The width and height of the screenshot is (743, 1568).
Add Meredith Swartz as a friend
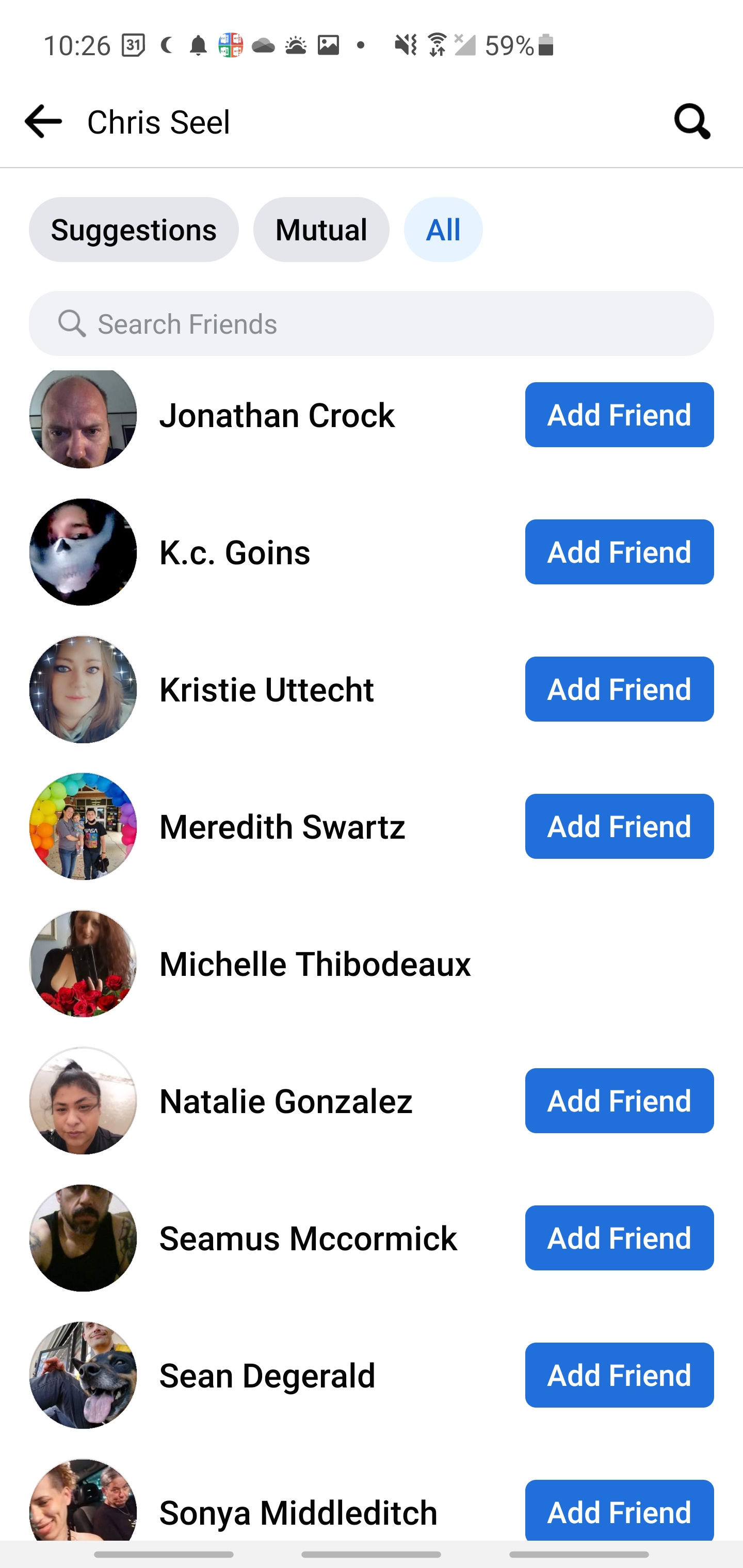619,826
